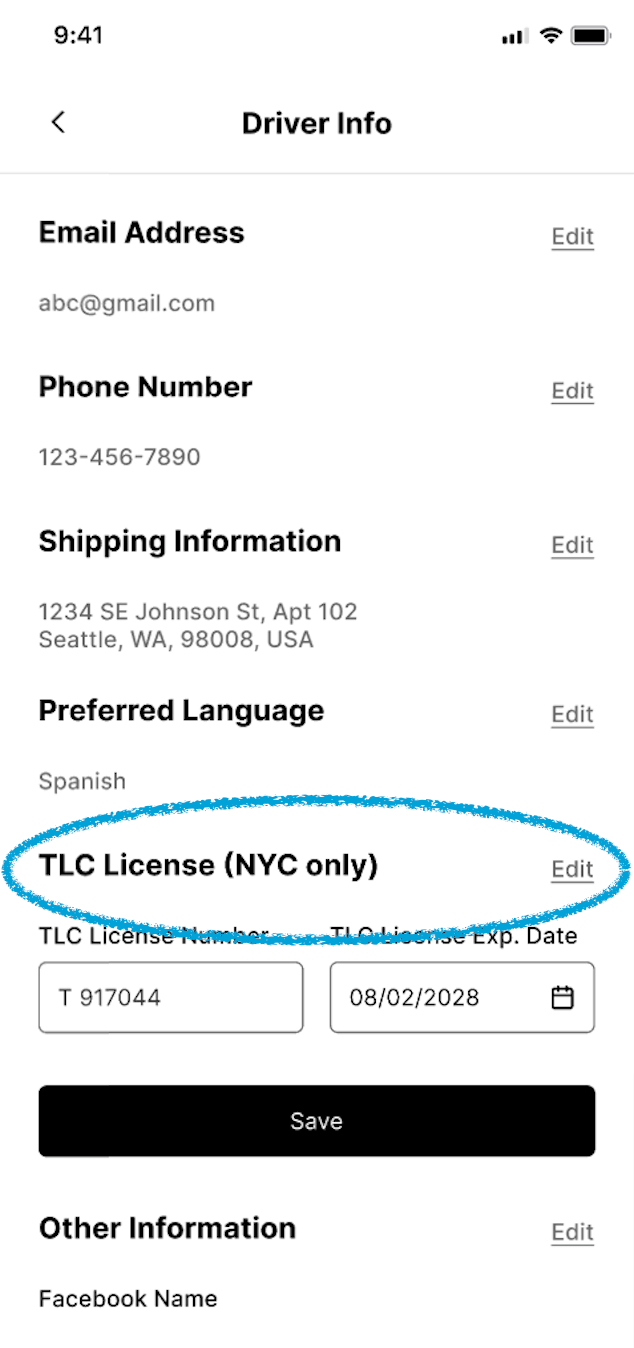Edit Shipping Information
This screenshot has height=1348, width=634.
tap(572, 545)
